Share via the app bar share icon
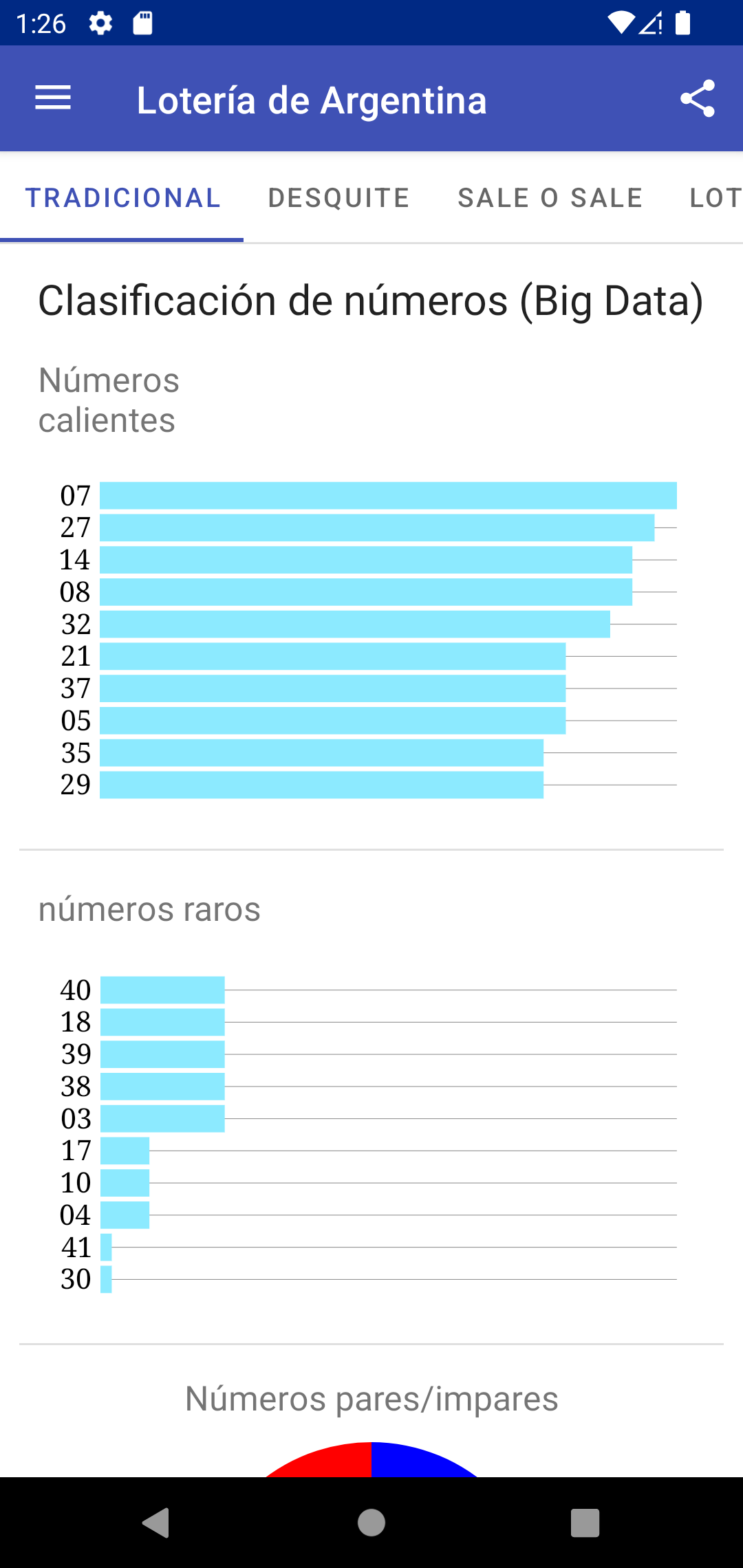The image size is (743, 1568). click(698, 98)
